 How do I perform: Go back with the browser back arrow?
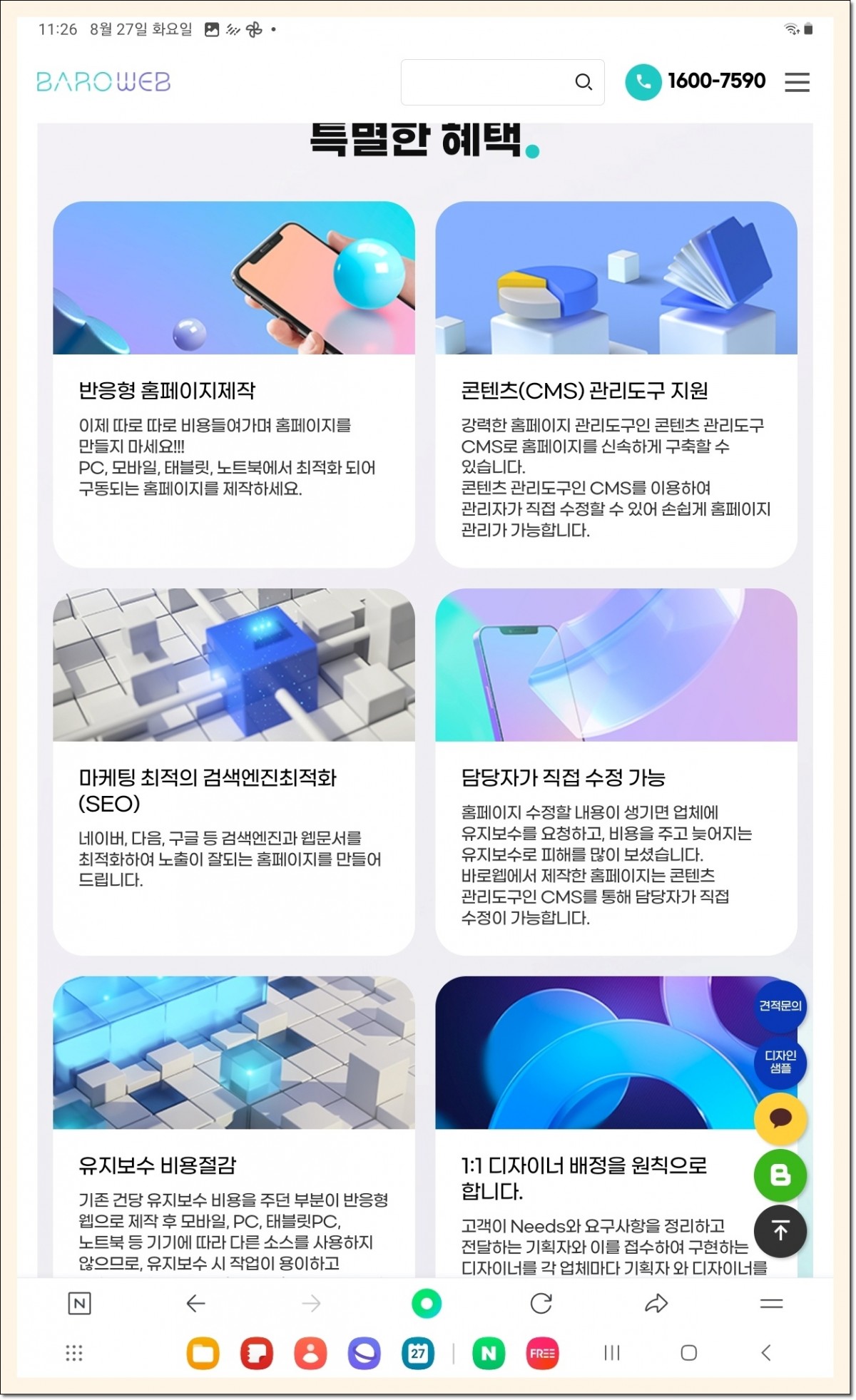(x=195, y=1304)
